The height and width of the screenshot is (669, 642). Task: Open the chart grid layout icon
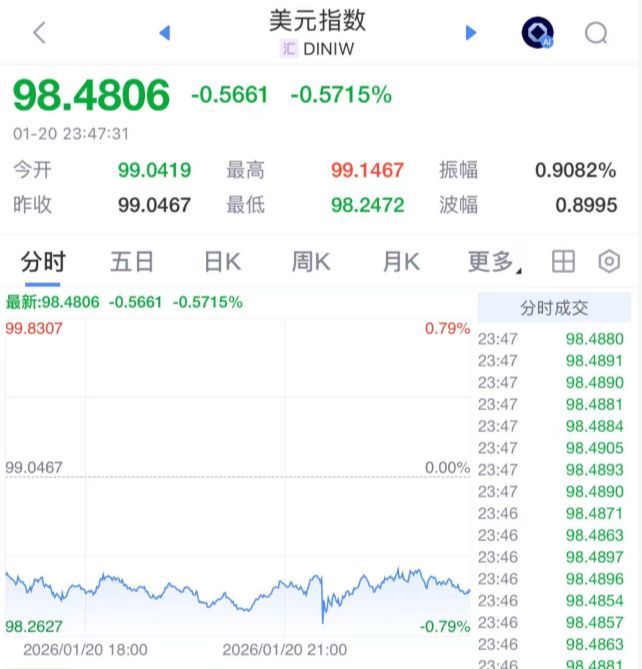564,262
